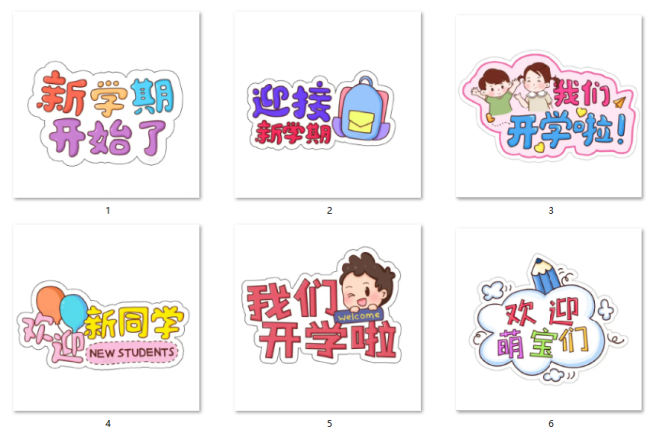Select slide 1 with 新学期开始了 text
The height and width of the screenshot is (433, 650).
(106, 105)
